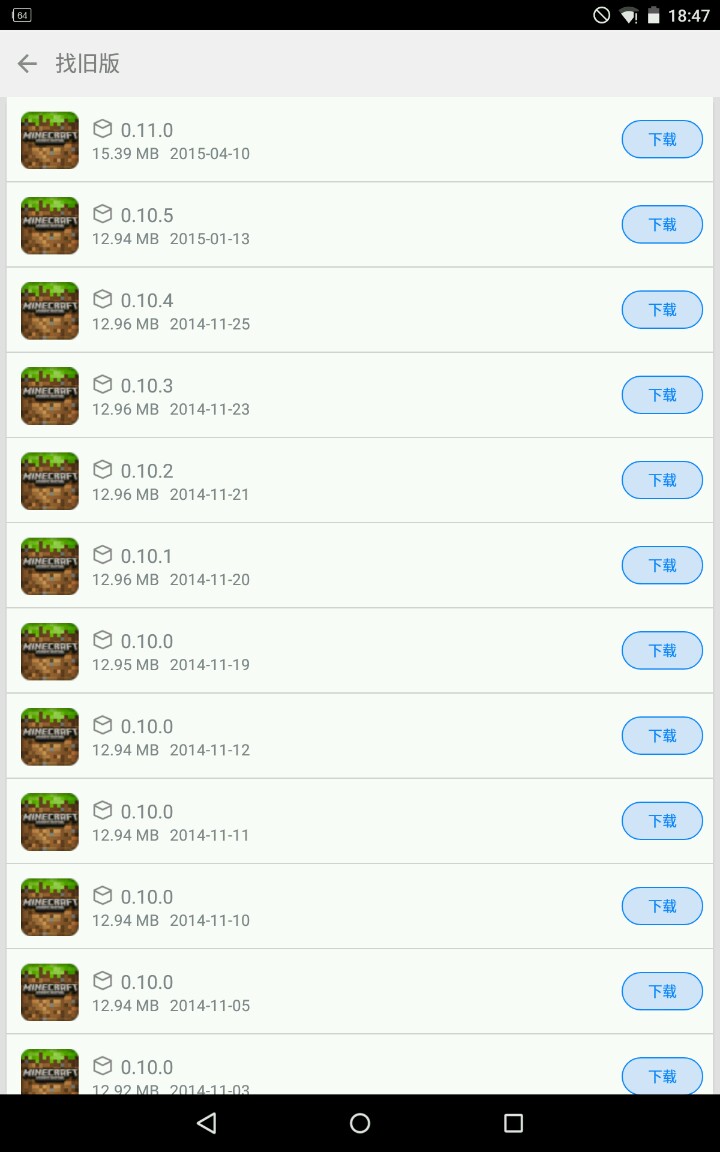Go back from the 找旧版 page
This screenshot has width=720, height=1152.
(27, 64)
